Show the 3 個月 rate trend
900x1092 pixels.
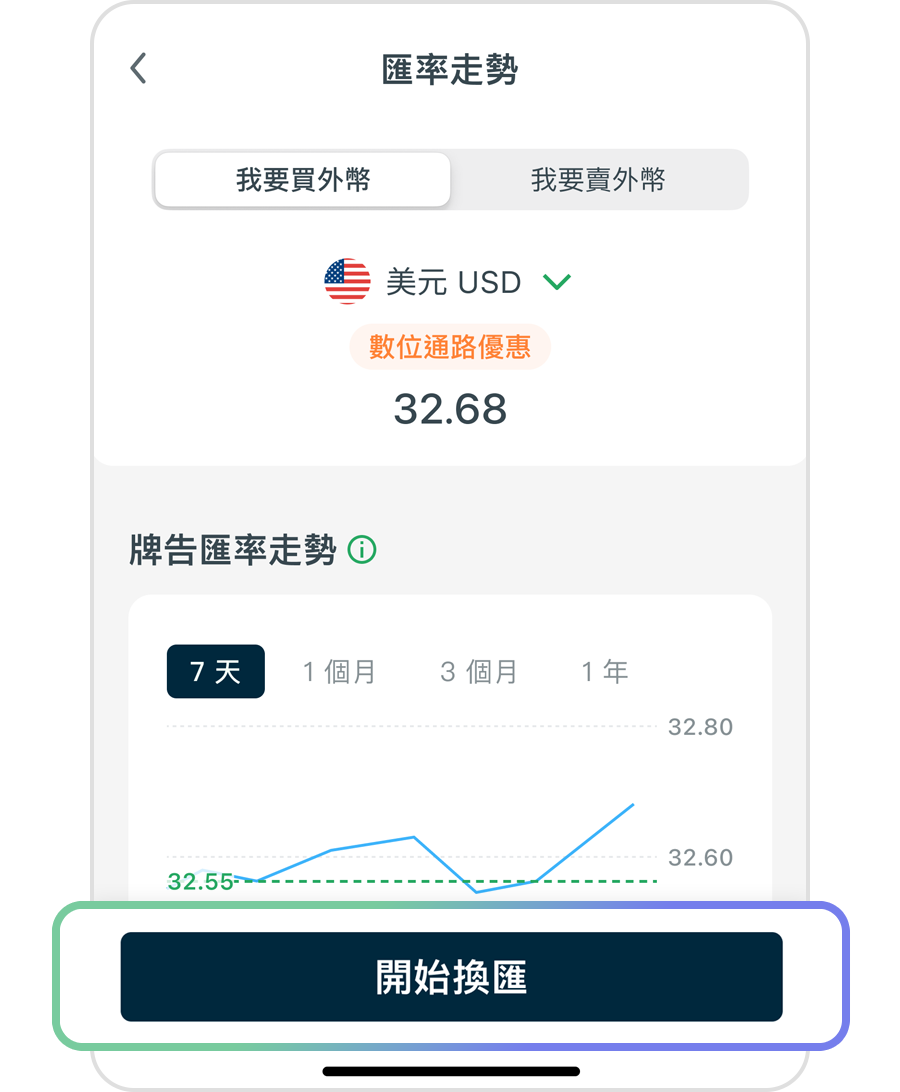(x=478, y=671)
